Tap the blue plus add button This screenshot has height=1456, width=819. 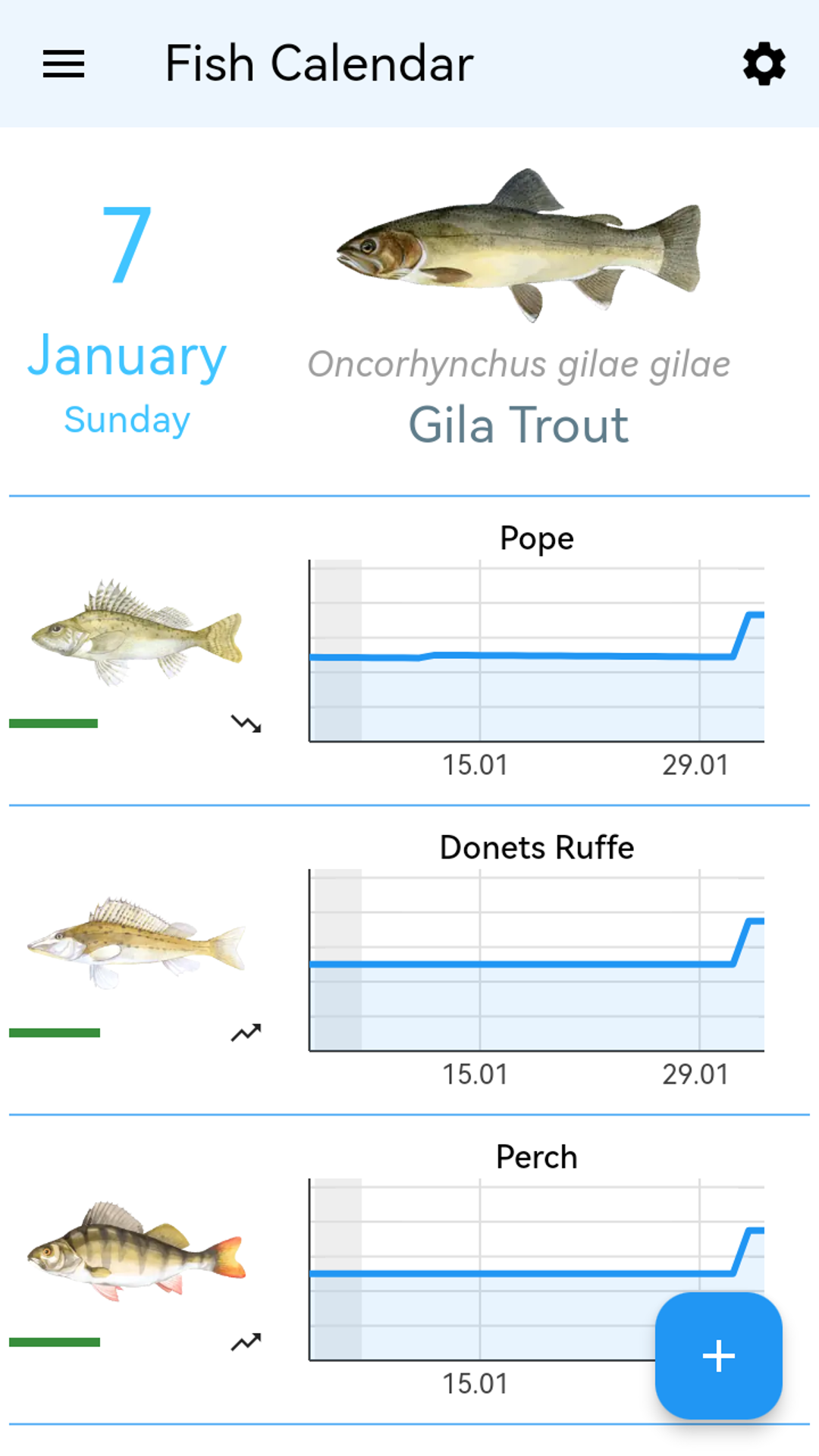point(718,1356)
